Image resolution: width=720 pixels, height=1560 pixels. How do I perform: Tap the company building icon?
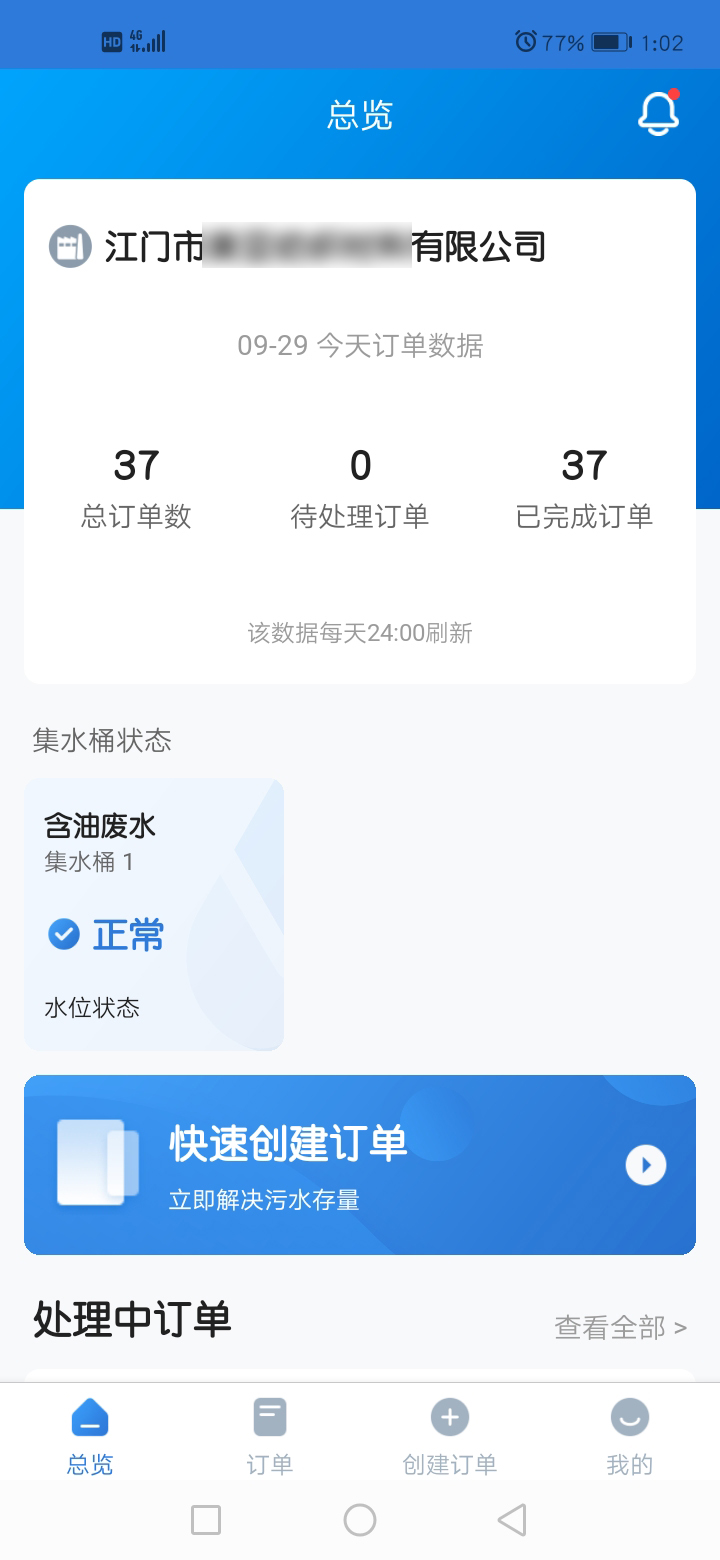click(x=70, y=245)
